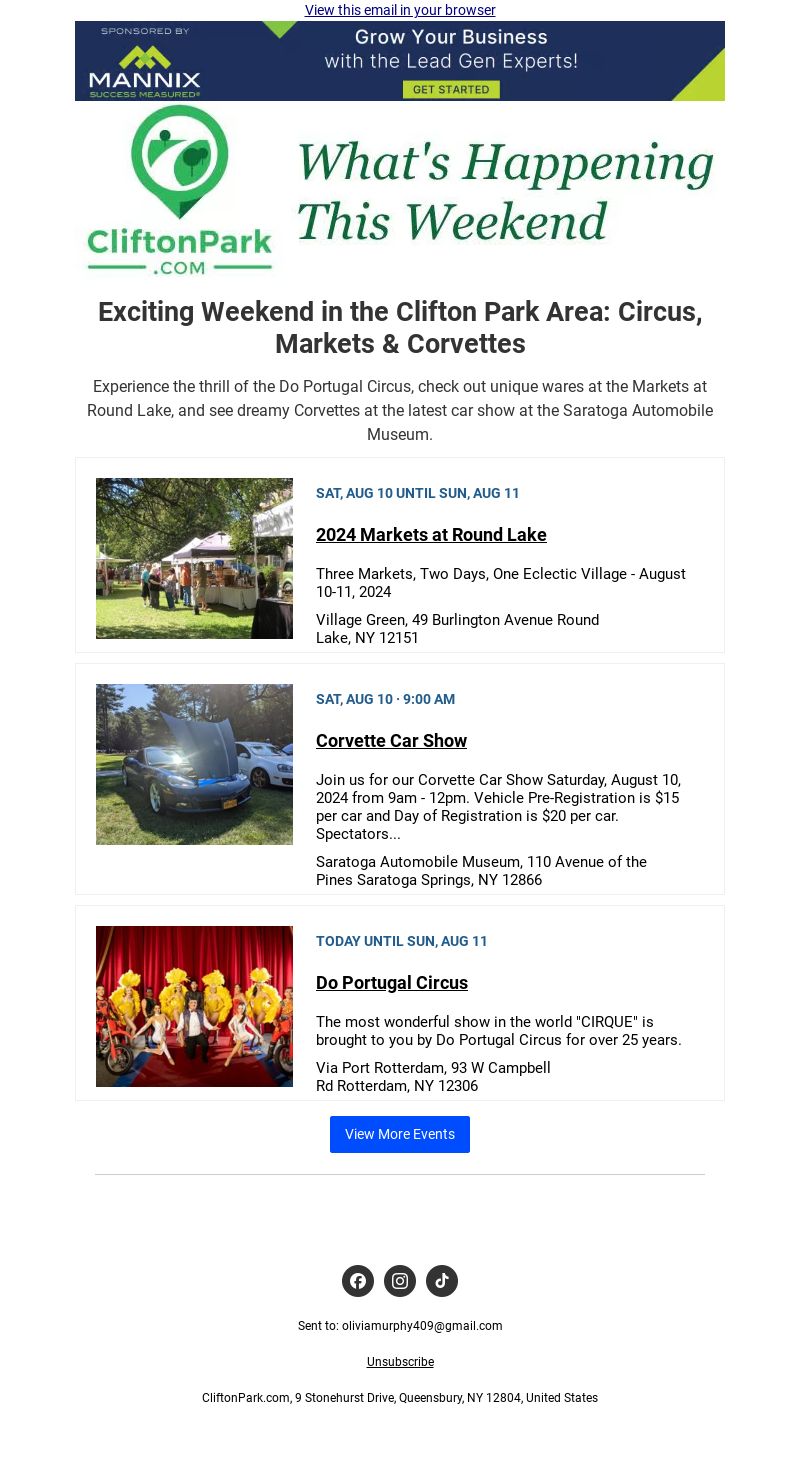Open the 2024 Markets at Round Lake link
The width and height of the screenshot is (800, 1466).
tap(431, 535)
